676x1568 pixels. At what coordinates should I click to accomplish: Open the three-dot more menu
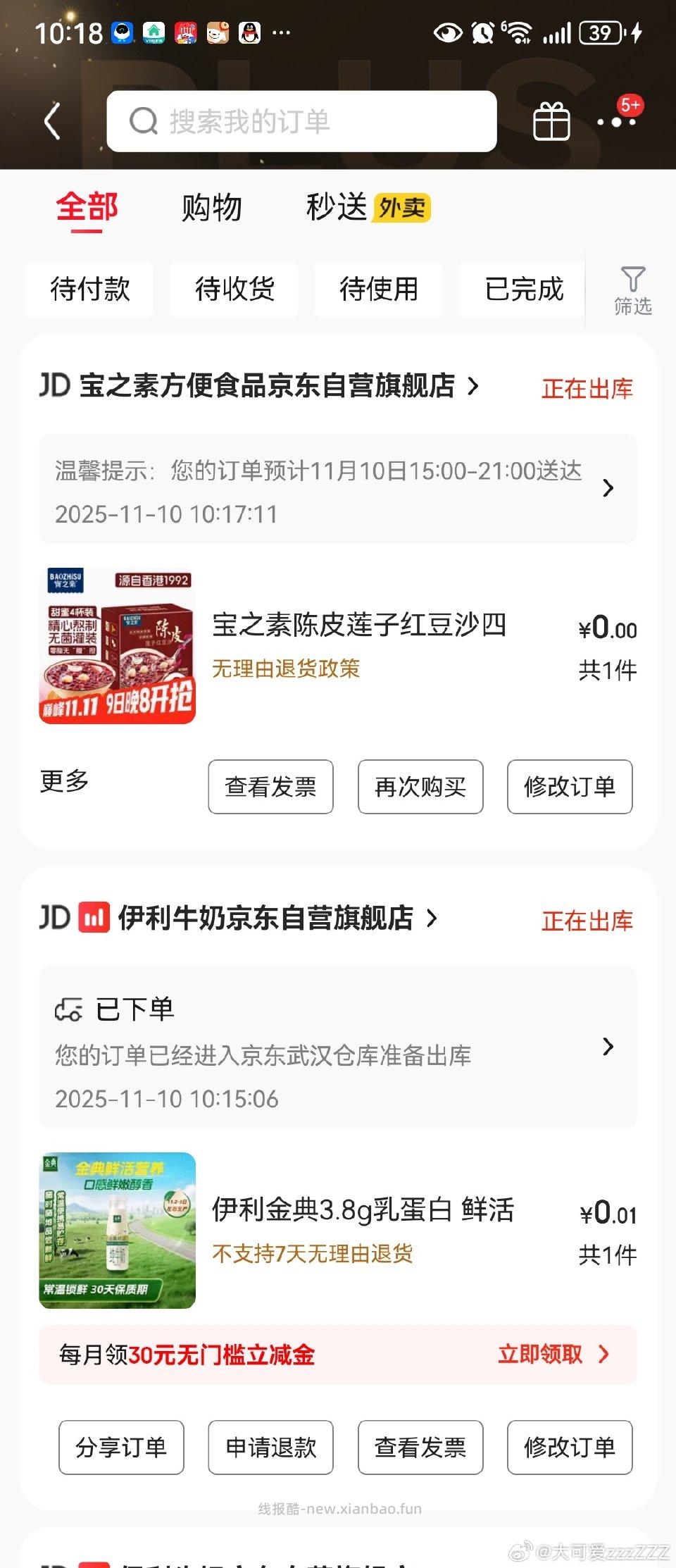click(x=617, y=121)
